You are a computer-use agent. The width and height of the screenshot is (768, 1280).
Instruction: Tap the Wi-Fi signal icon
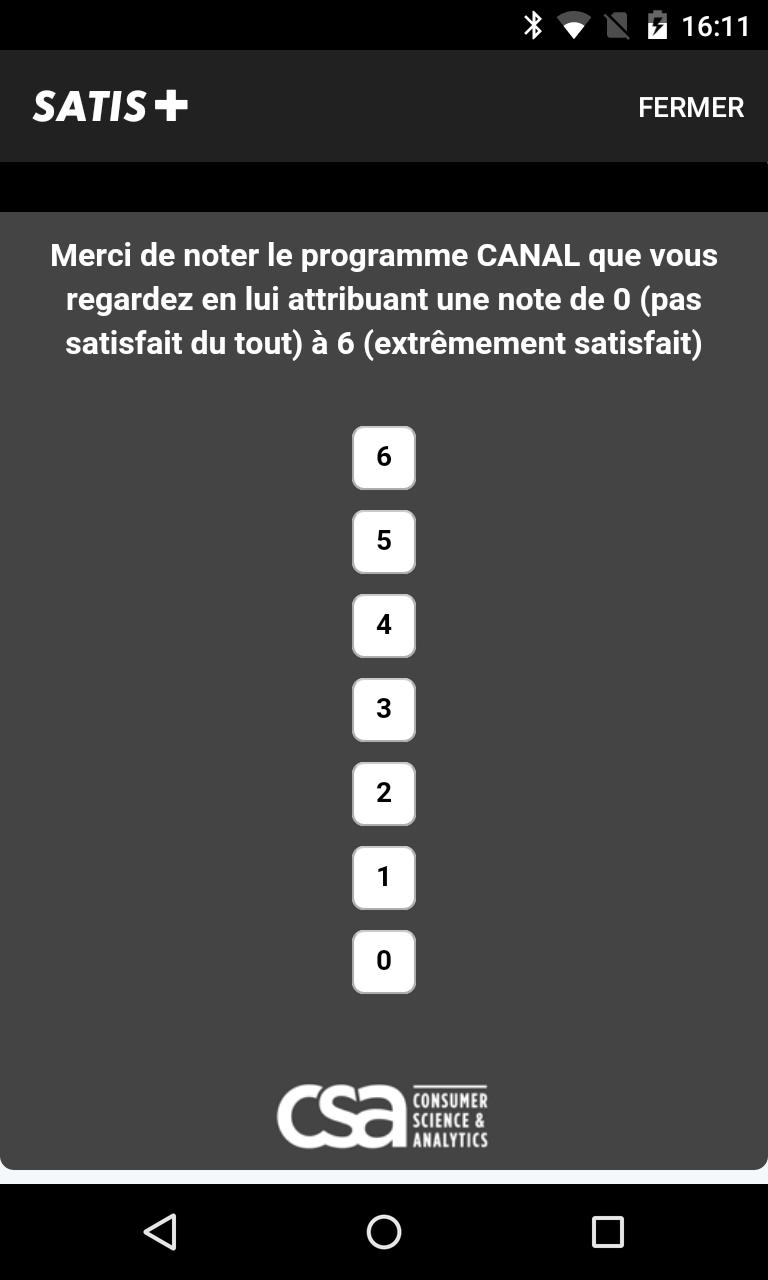pos(573,25)
